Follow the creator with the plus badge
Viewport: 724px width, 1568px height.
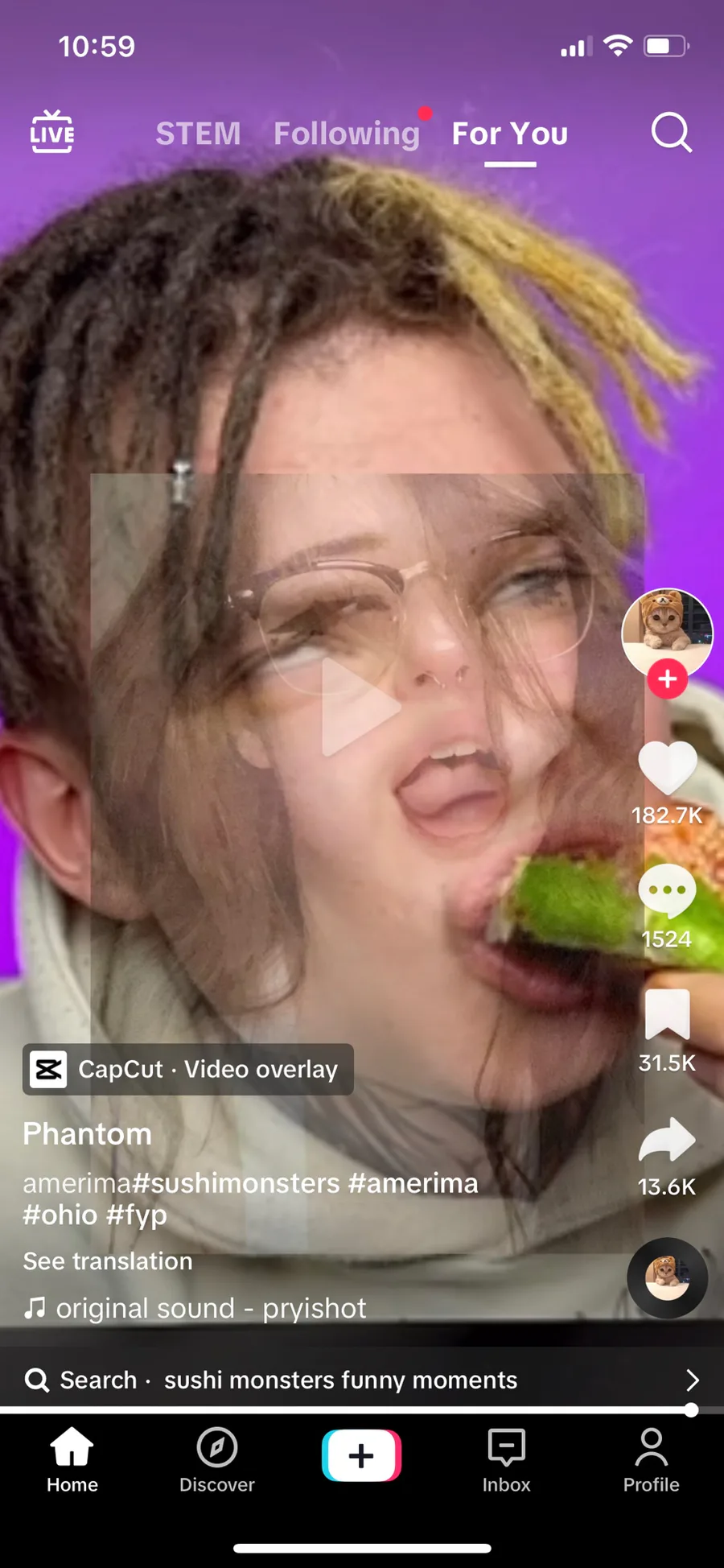[x=667, y=679]
